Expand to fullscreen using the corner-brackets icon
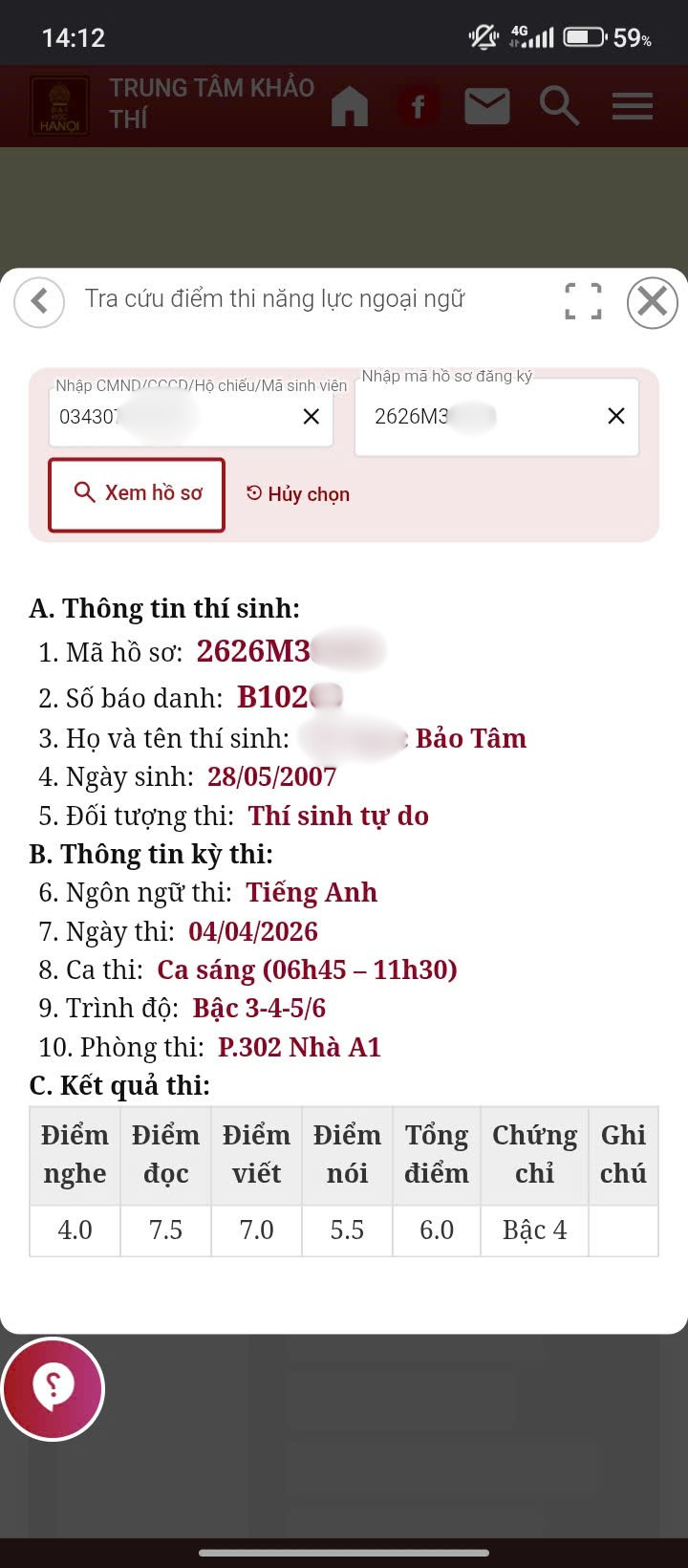 (583, 301)
